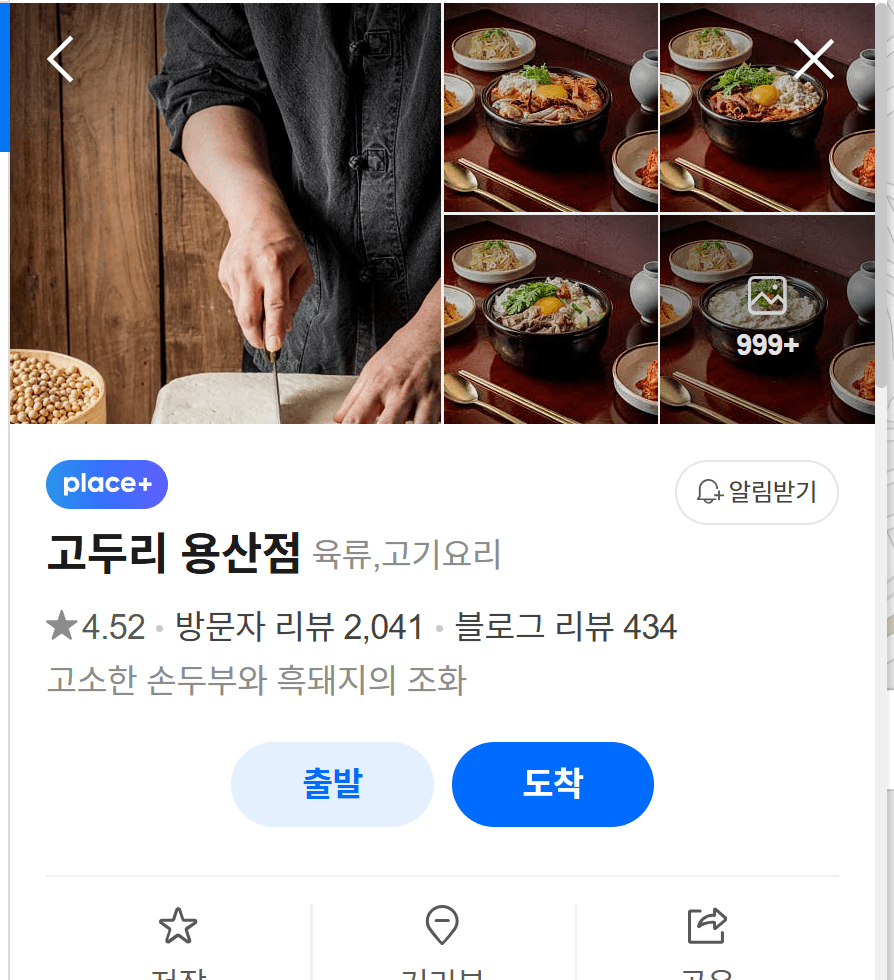This screenshot has height=980, width=894.
Task: Set route start with 출발 button
Action: point(332,784)
